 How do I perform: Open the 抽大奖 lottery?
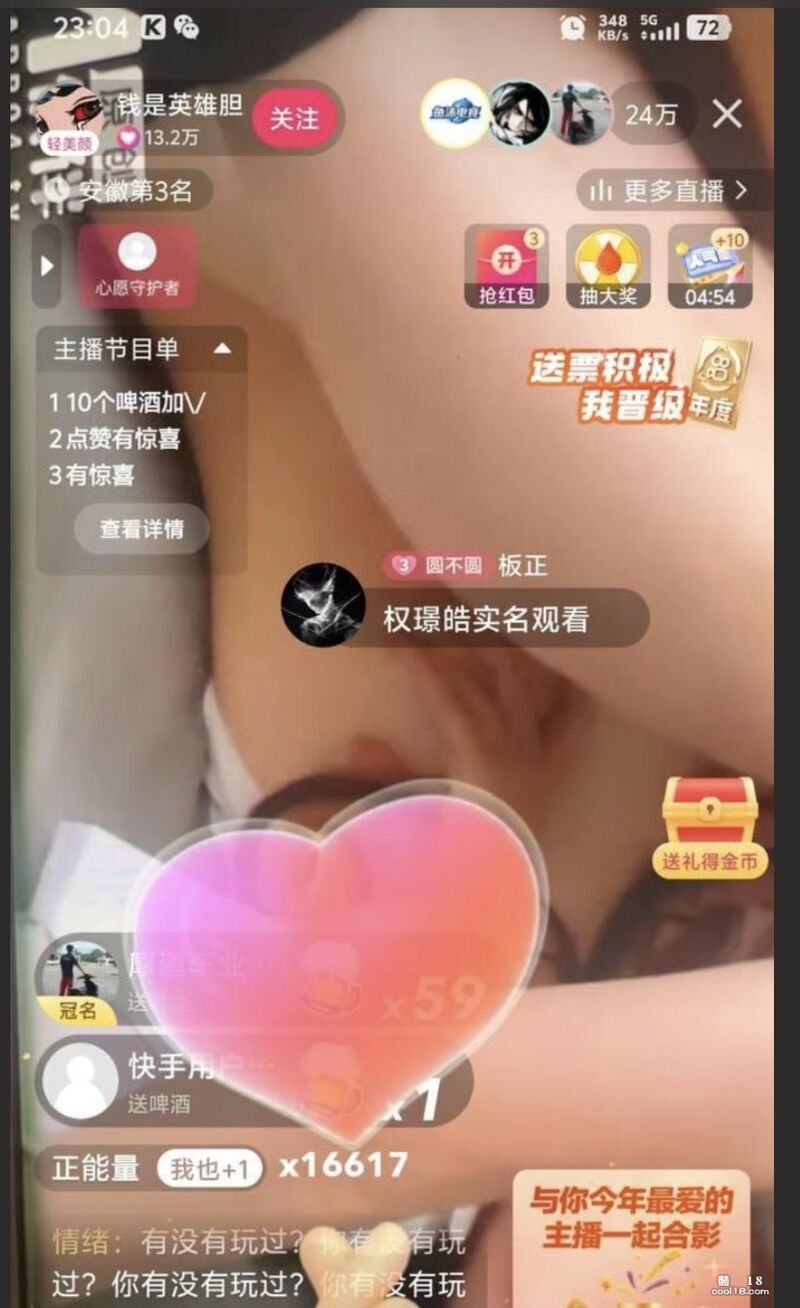[608, 265]
